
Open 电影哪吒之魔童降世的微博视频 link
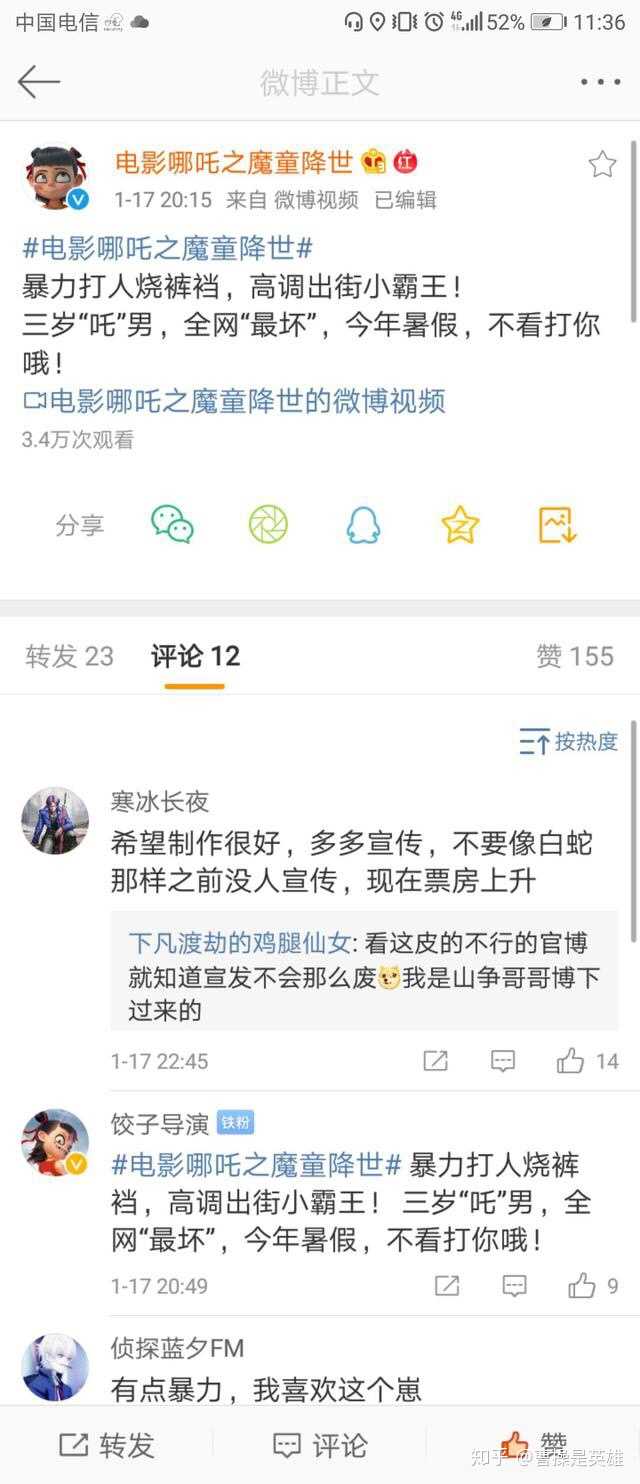point(235,401)
